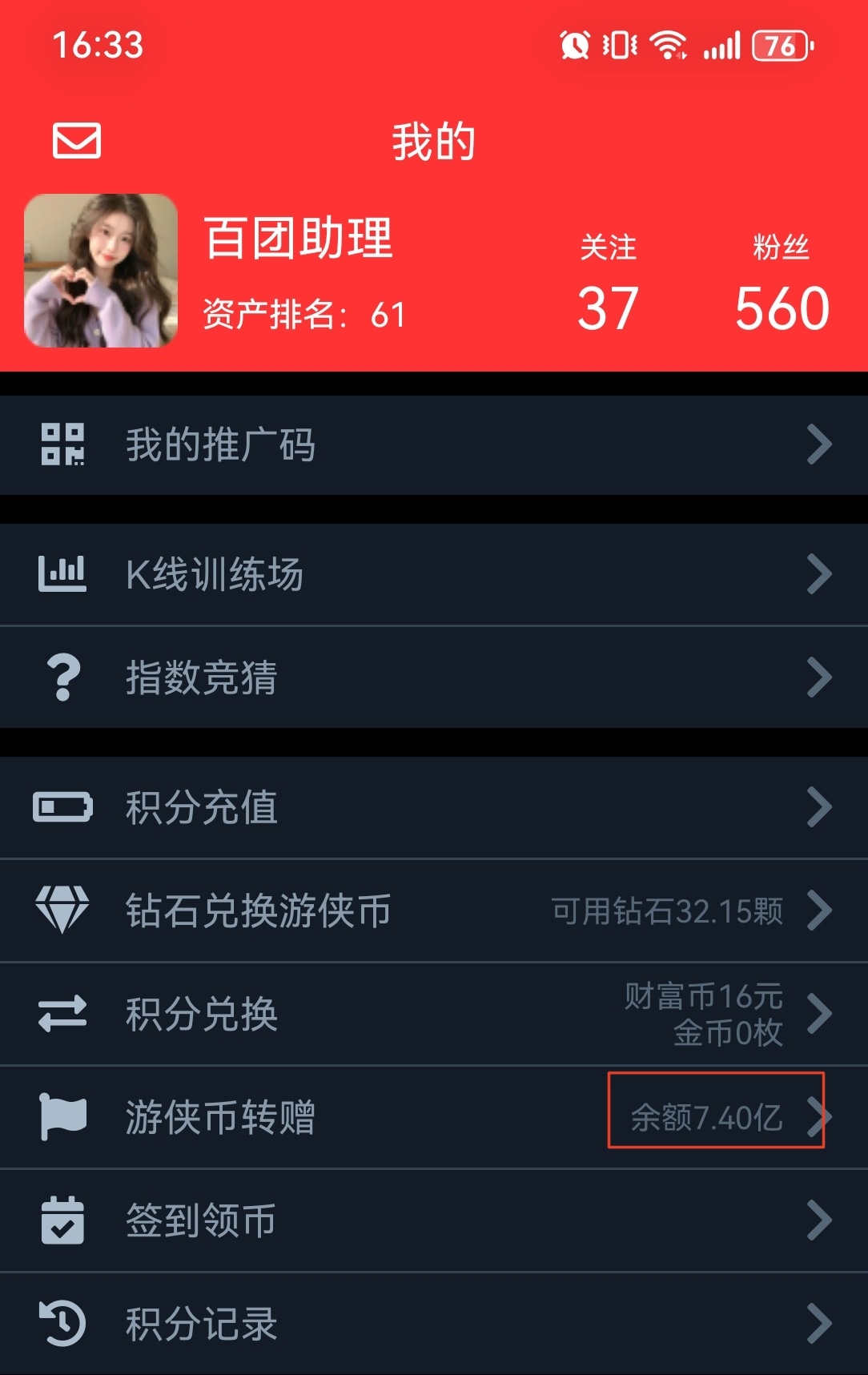Open 积分兑换 row
The image size is (868, 1375).
pos(432,1014)
